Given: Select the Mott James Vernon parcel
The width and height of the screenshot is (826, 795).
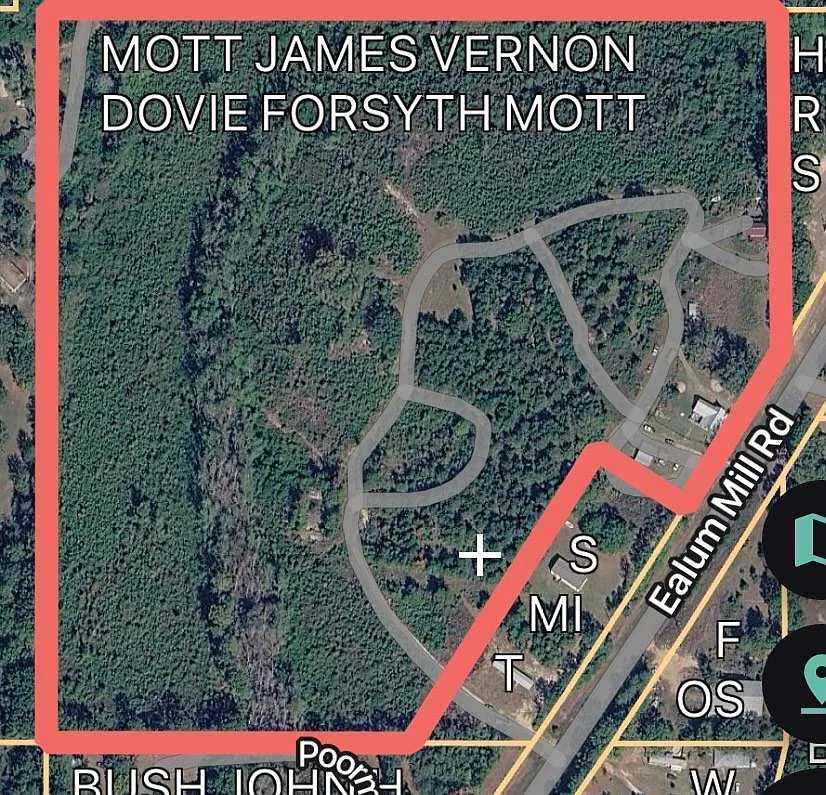Looking at the screenshot, I should click(250, 400).
